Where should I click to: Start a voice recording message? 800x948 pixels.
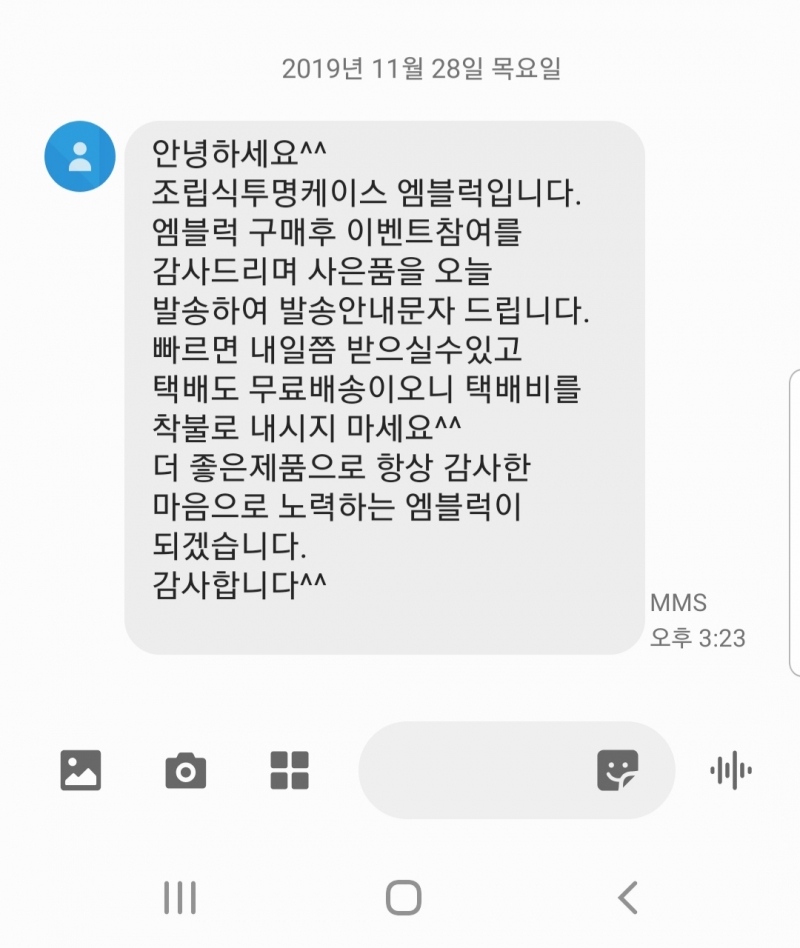[x=731, y=770]
